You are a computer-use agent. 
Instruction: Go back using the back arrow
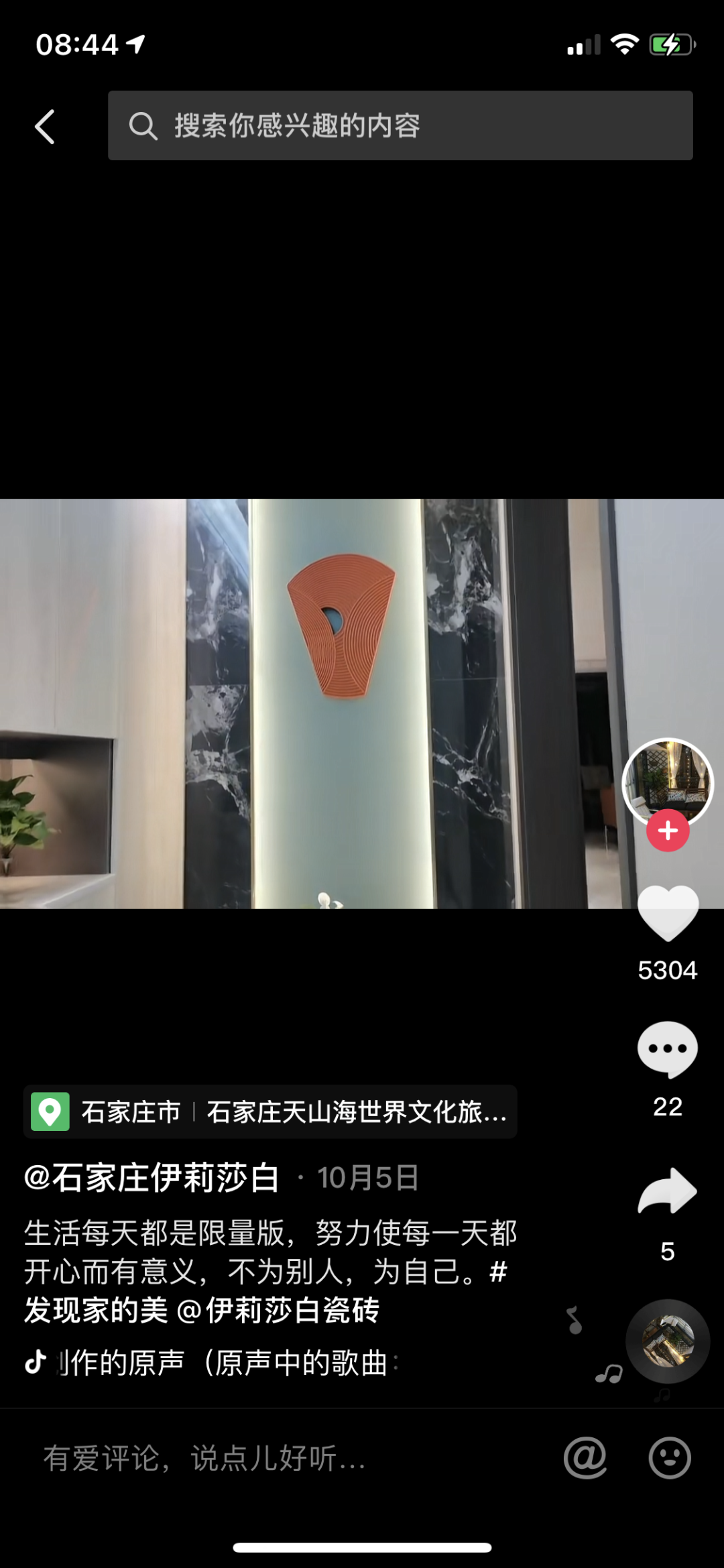pyautogui.click(x=45, y=127)
